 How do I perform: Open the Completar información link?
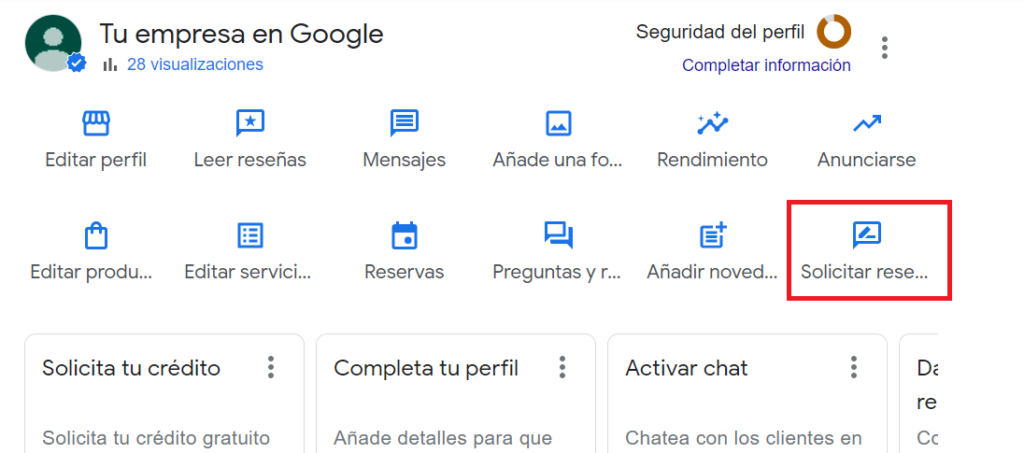(766, 65)
